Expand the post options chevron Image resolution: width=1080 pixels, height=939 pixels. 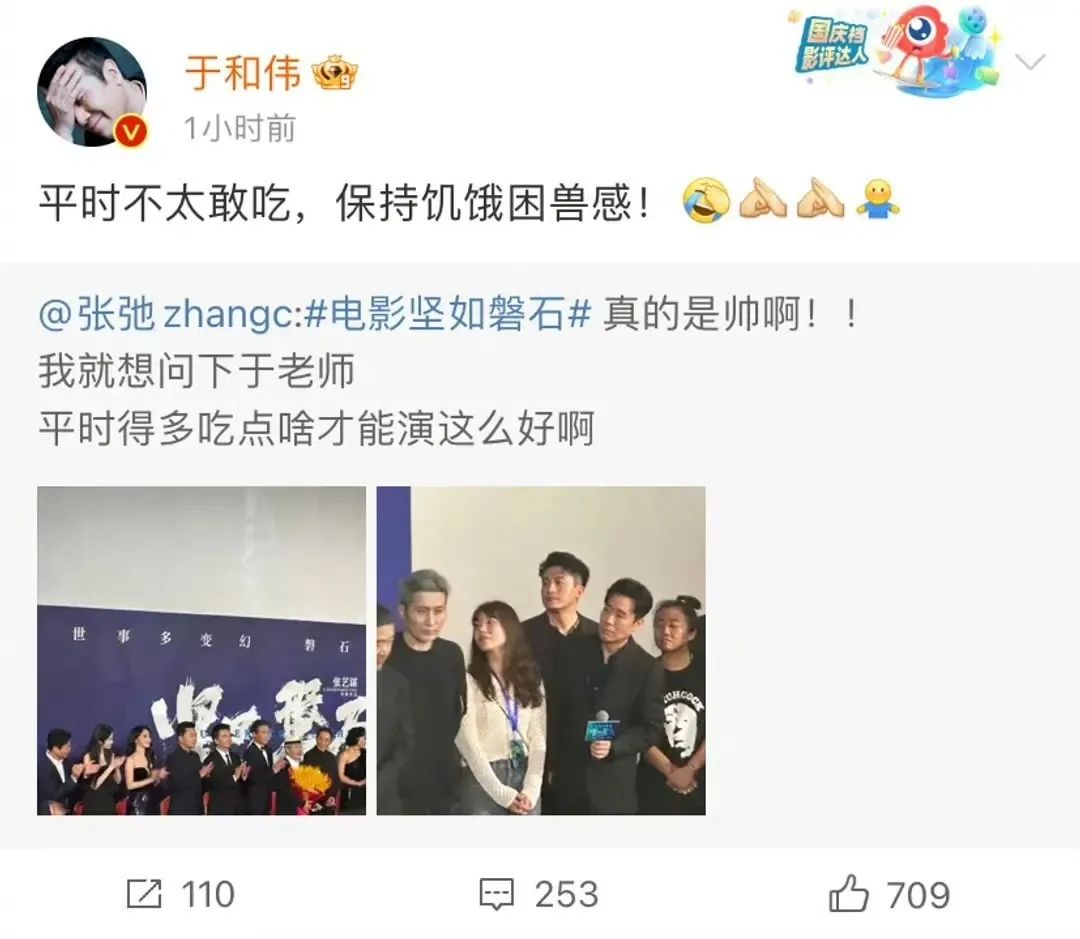pyautogui.click(x=1029, y=62)
